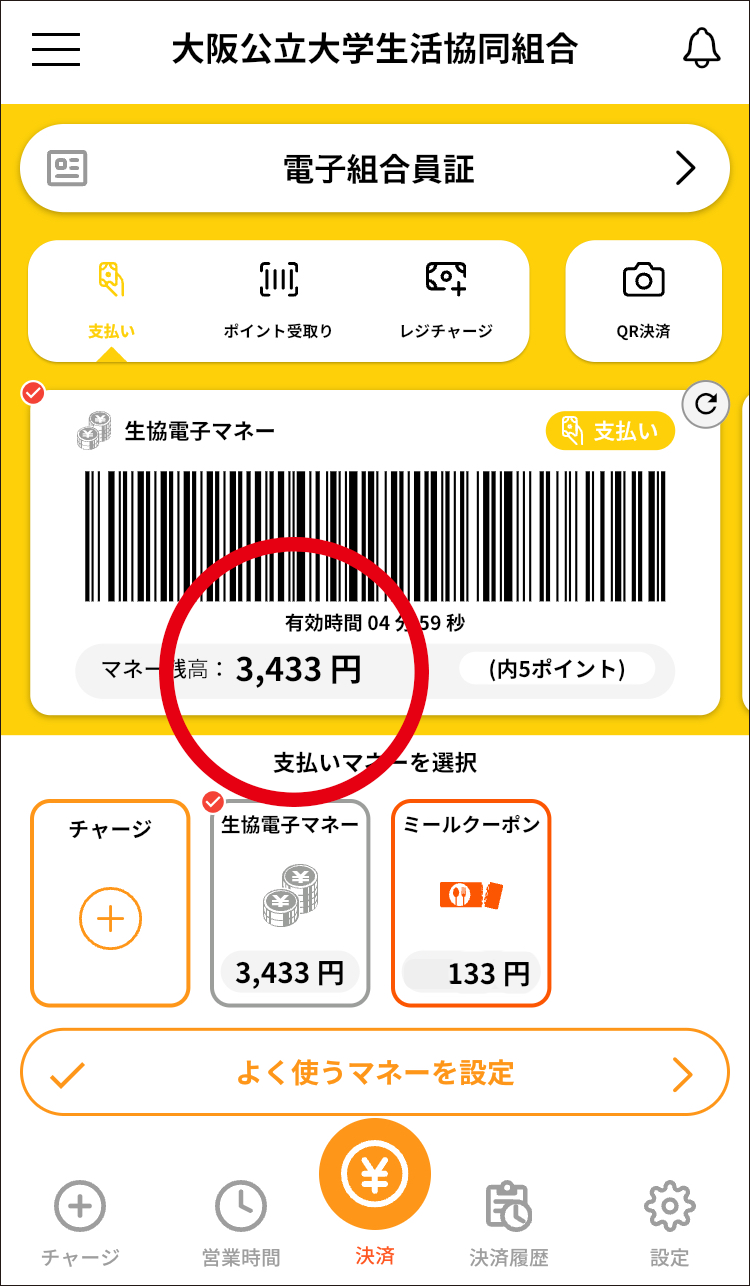Open 電子組合員証 card
This screenshot has height=1286, width=750.
pos(374,169)
